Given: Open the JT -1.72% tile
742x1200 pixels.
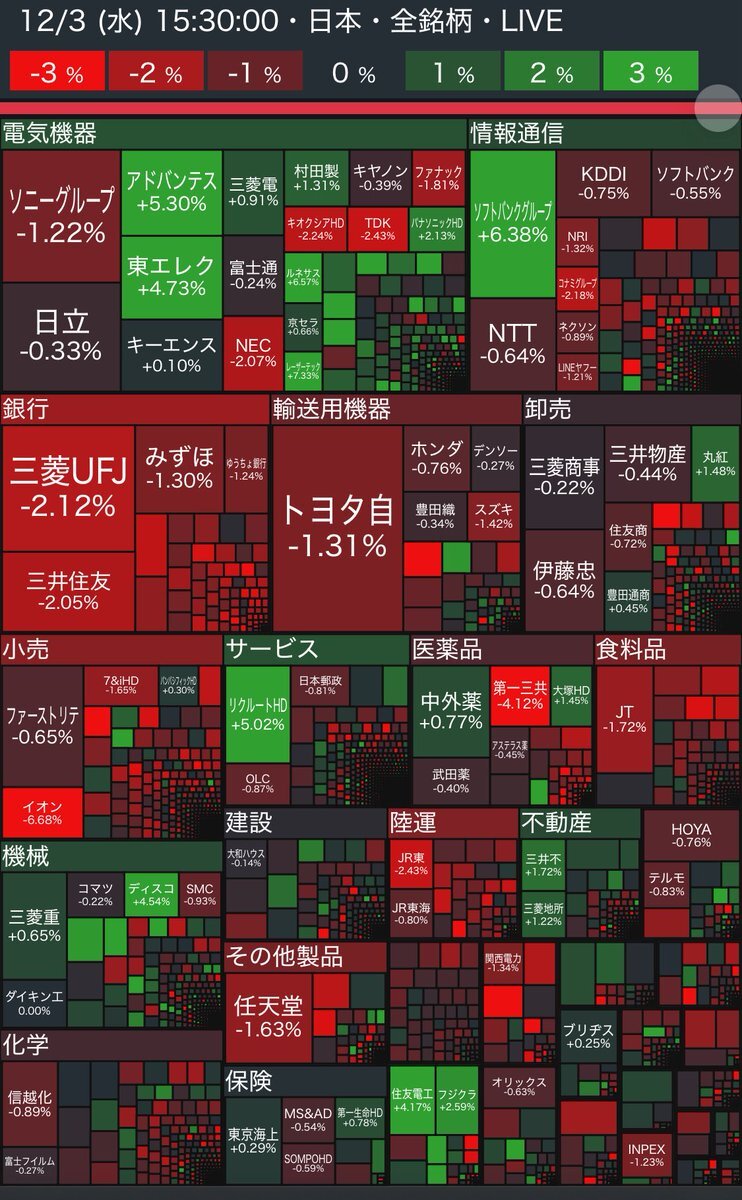Looking at the screenshot, I should click(624, 718).
